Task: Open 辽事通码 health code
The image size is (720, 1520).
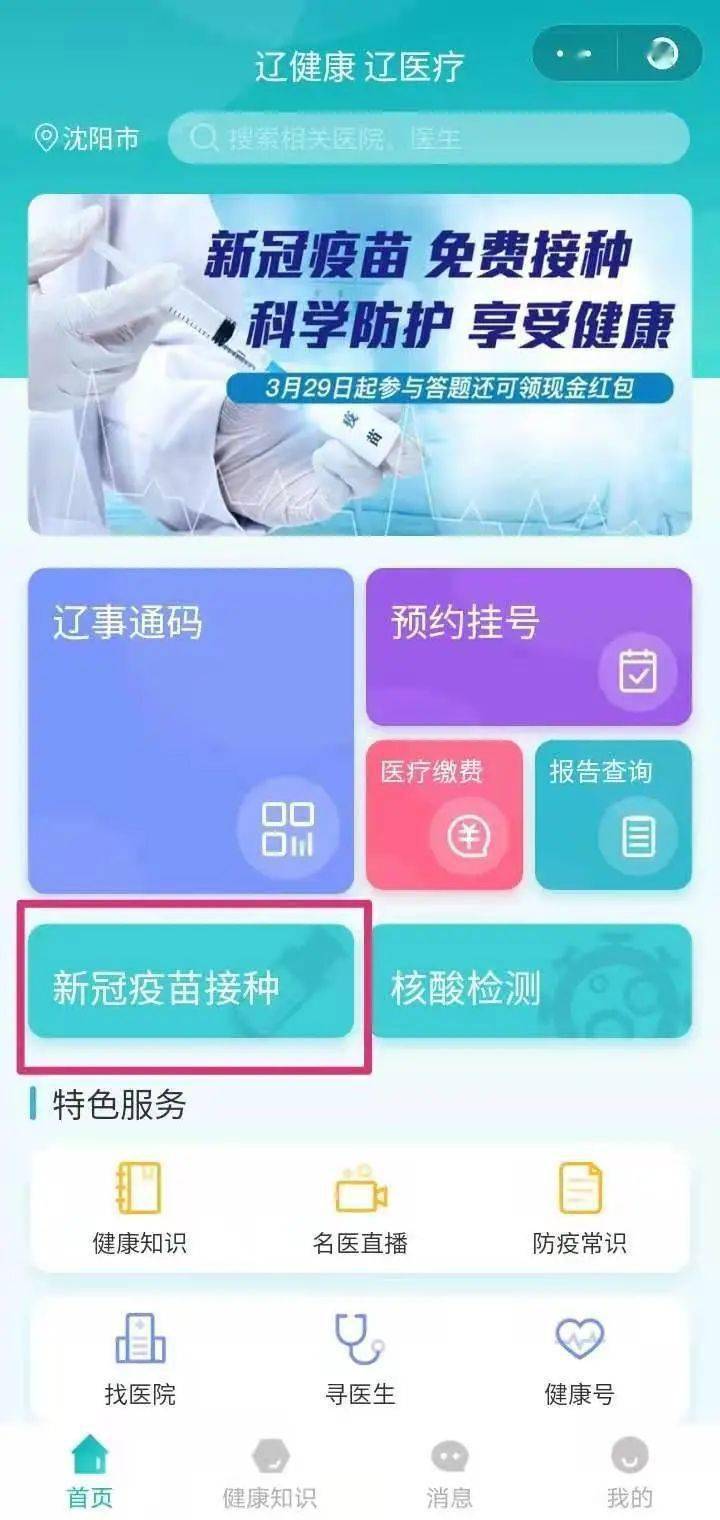Action: click(x=190, y=730)
